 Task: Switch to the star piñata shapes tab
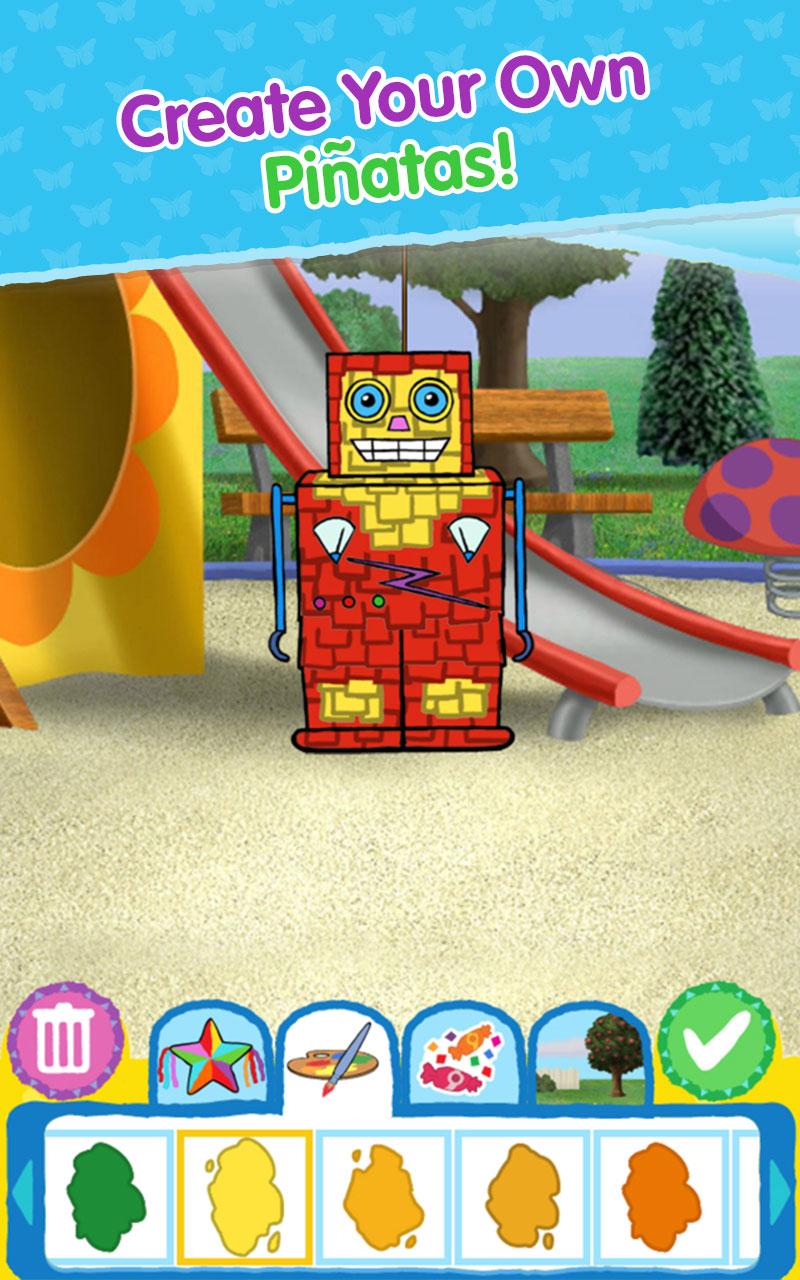click(209, 1062)
